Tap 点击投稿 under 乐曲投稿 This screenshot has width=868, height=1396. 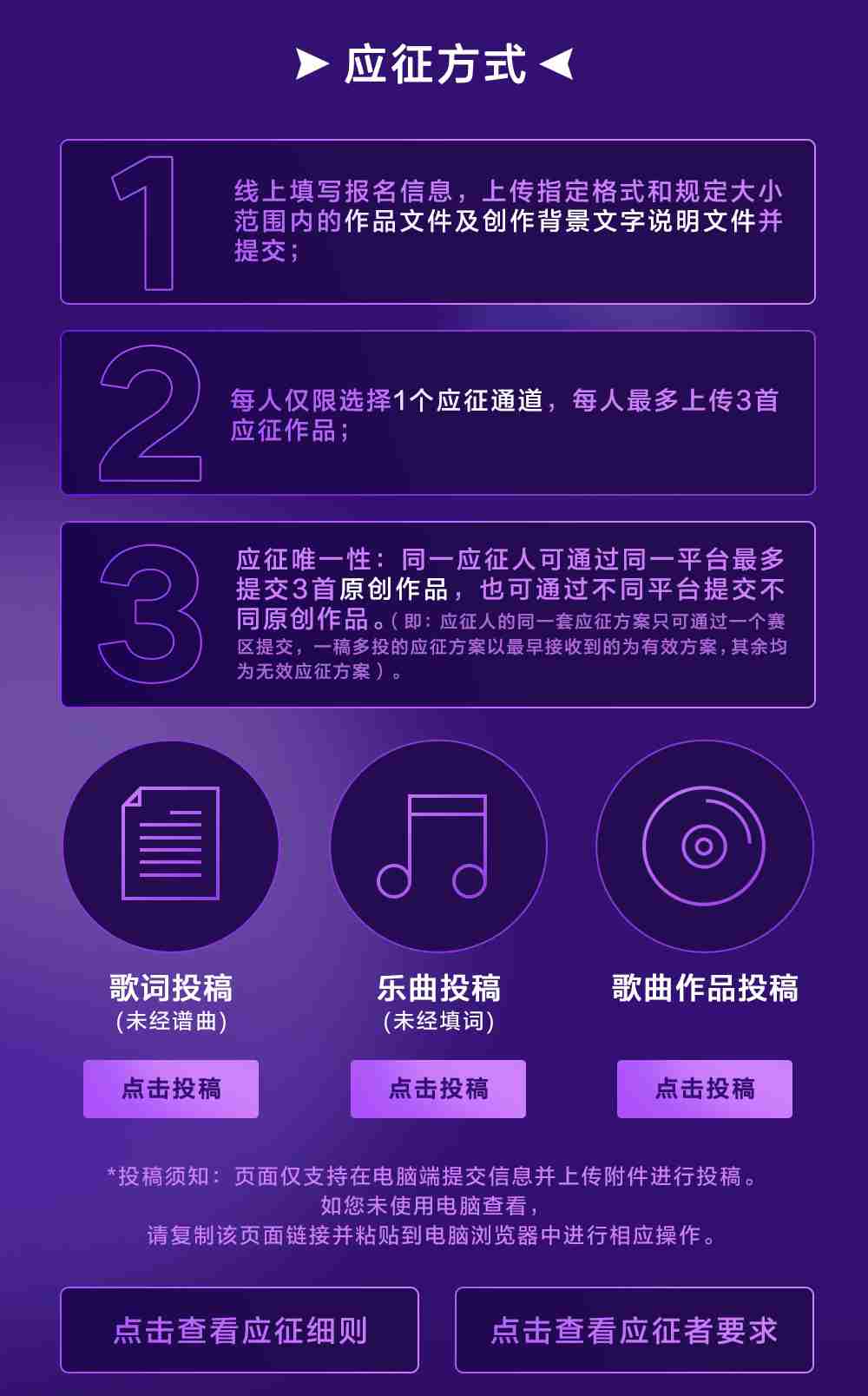pos(438,1089)
